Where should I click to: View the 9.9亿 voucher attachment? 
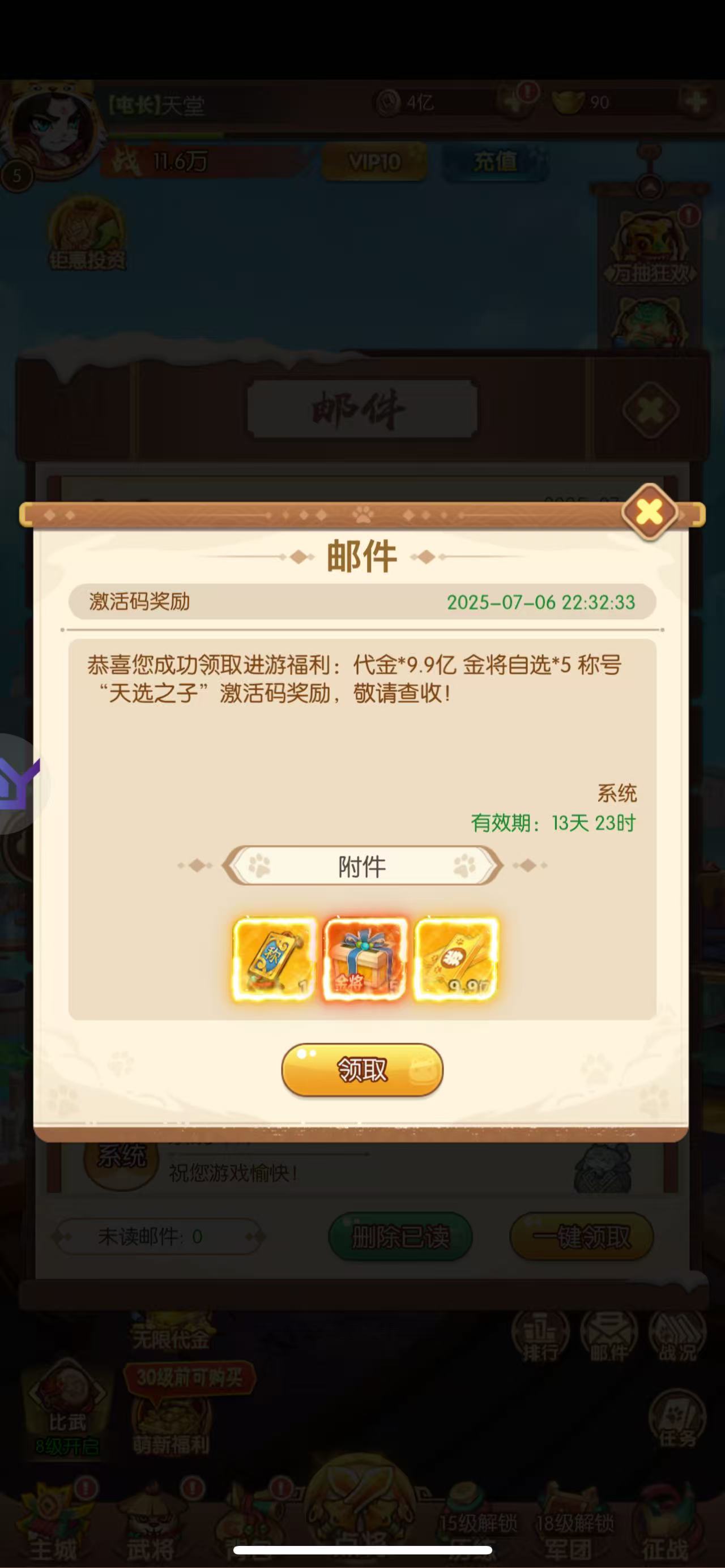(x=455, y=959)
